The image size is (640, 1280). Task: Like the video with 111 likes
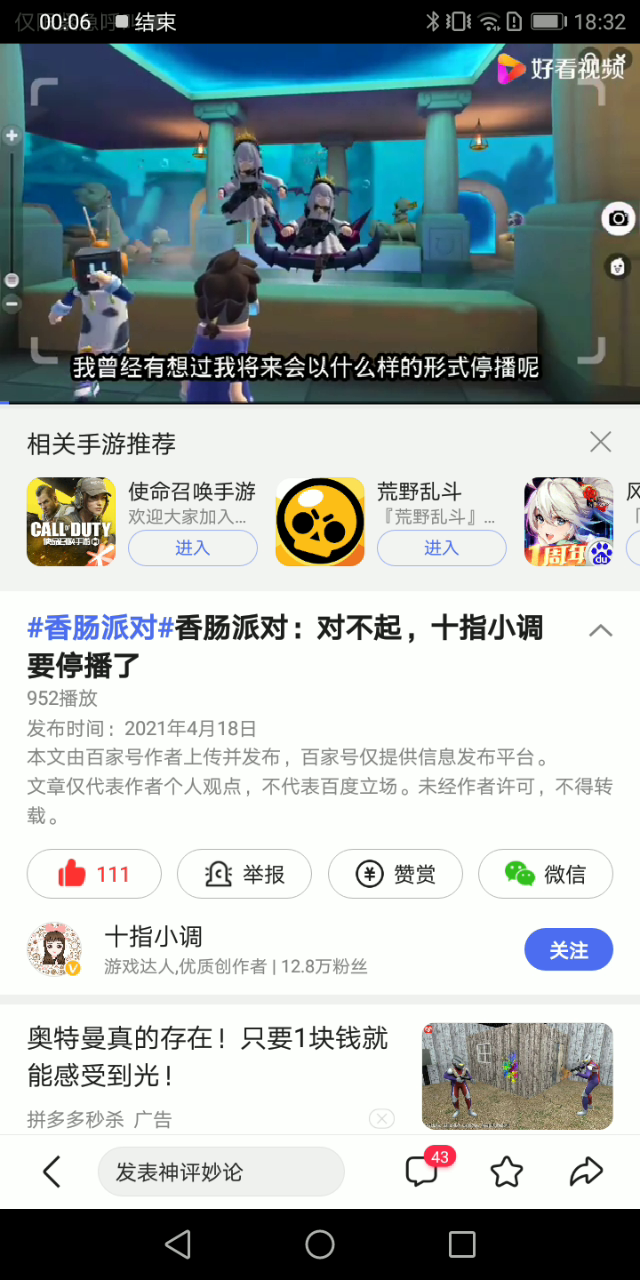pos(94,874)
